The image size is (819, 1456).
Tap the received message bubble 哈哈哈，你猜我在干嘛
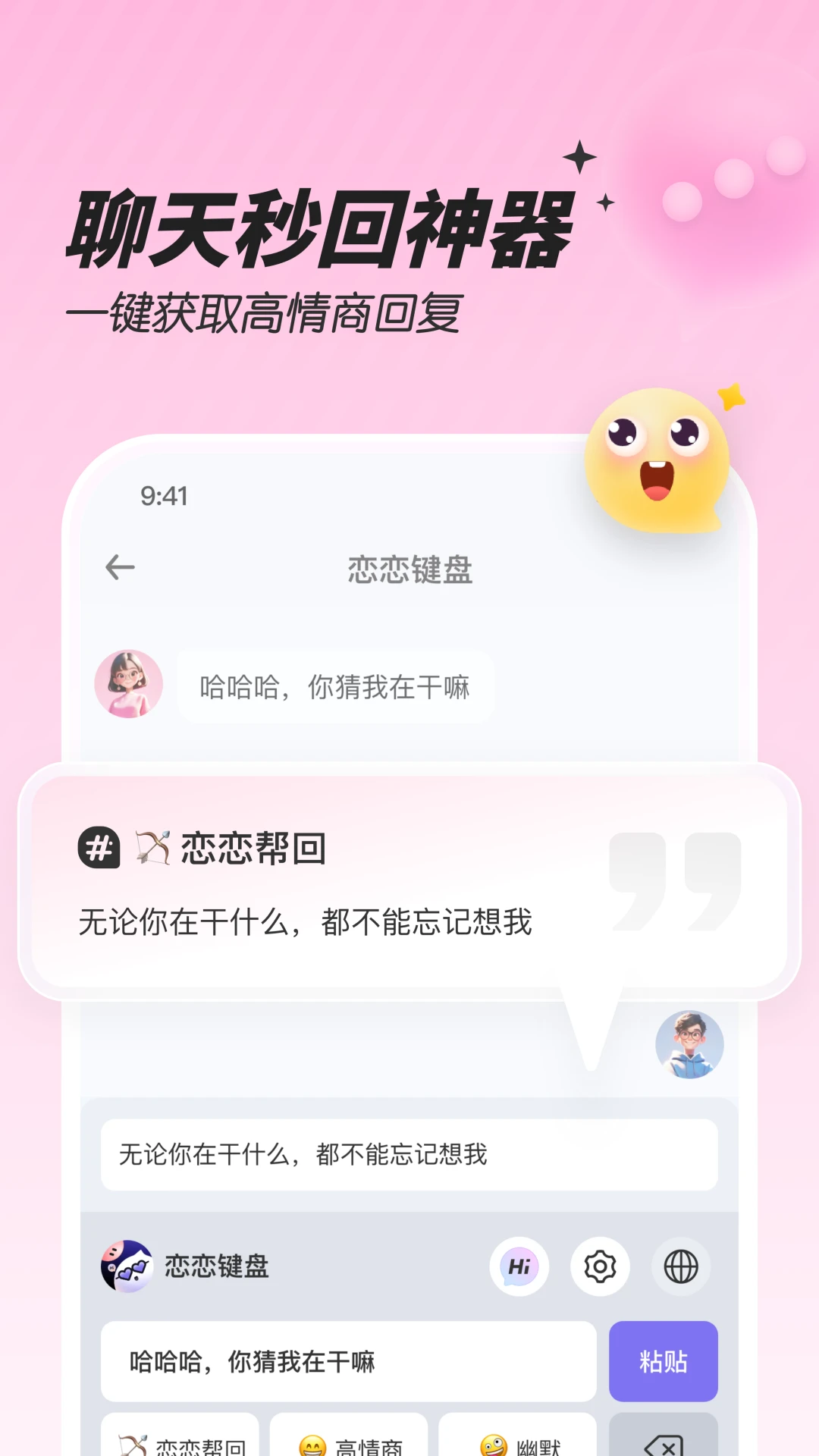(336, 687)
